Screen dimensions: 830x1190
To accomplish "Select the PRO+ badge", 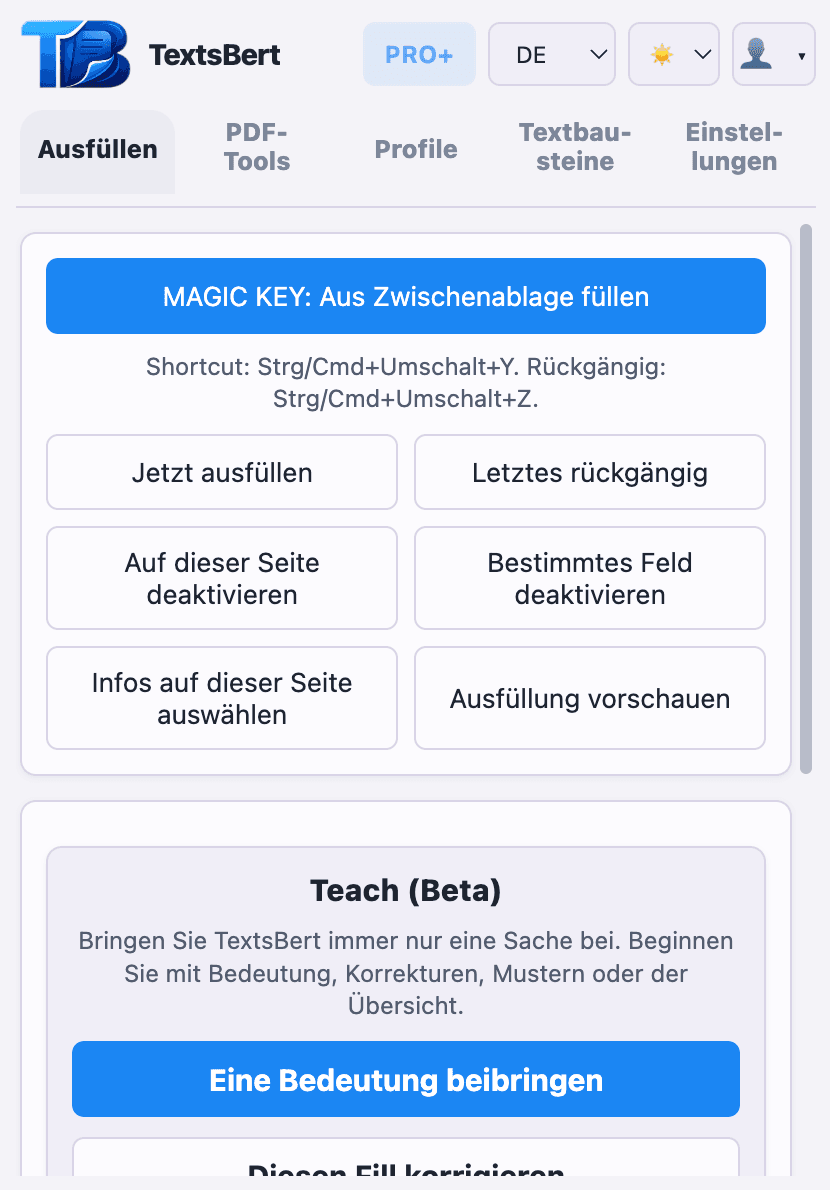I will coord(419,54).
